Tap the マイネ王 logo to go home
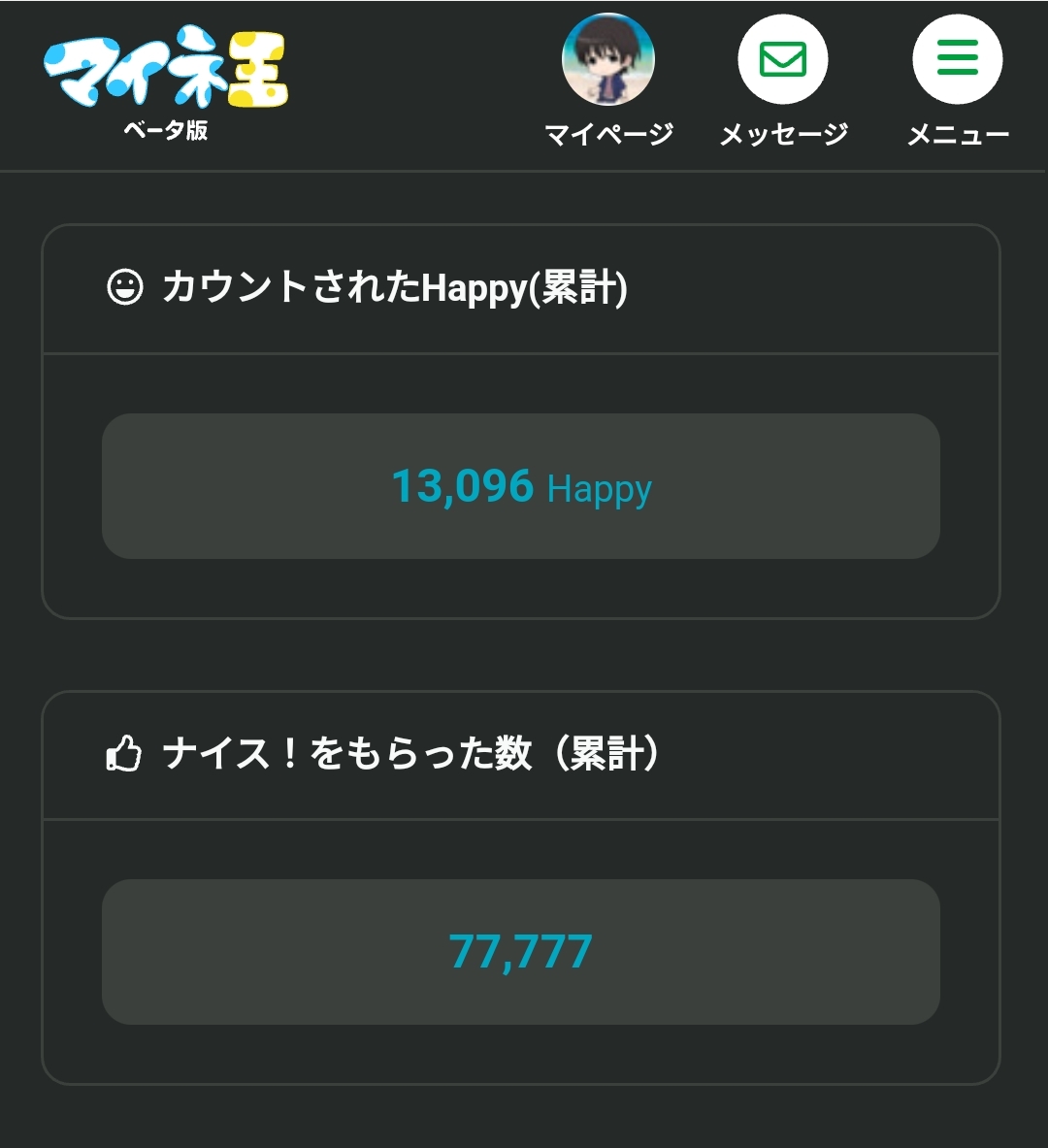 (x=166, y=70)
